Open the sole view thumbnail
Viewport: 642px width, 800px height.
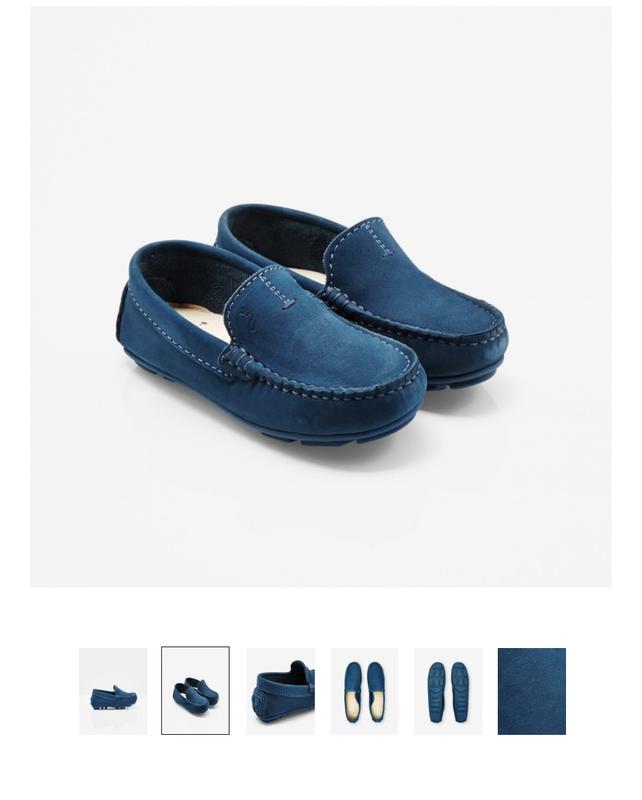click(448, 691)
